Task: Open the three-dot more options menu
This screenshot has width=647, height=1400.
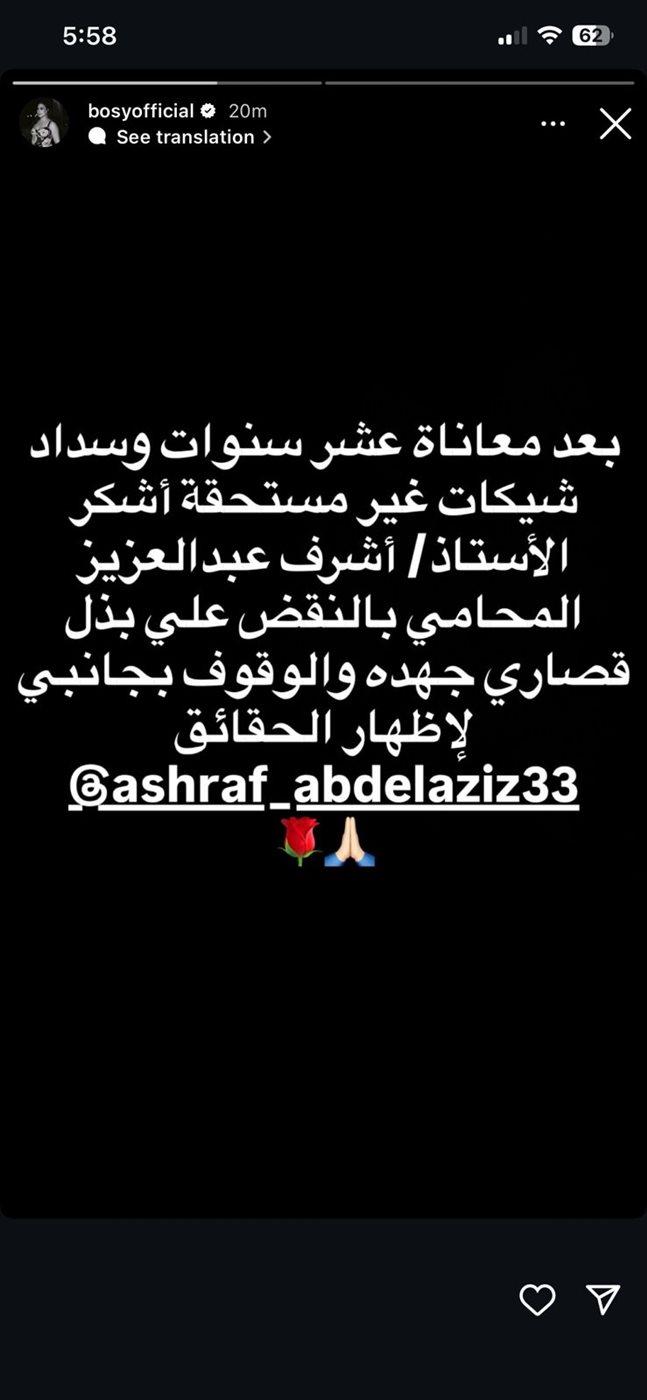Action: pos(553,124)
